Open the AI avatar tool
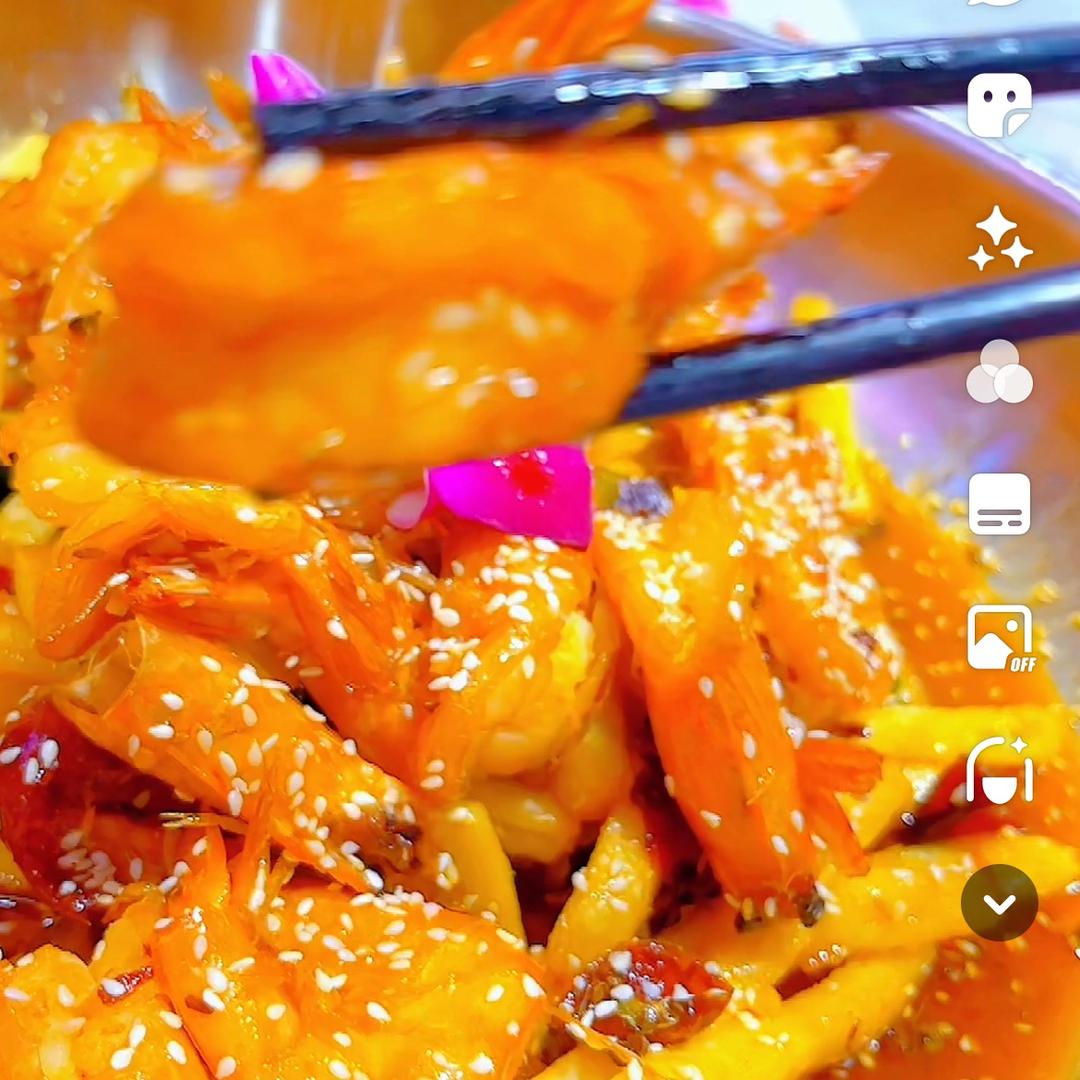This screenshot has height=1080, width=1080. coord(999,771)
